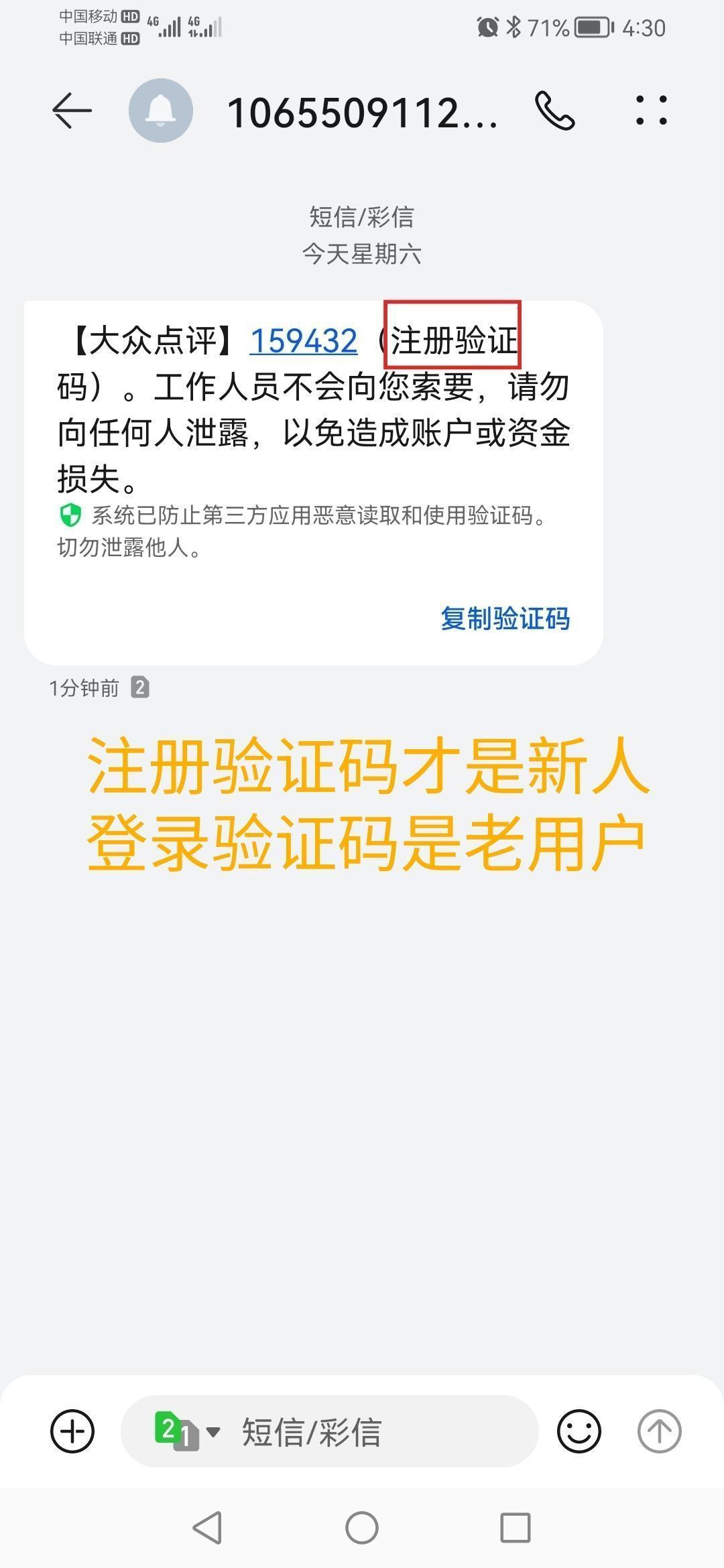
Task: Go to the system home screen
Action: point(362,1528)
